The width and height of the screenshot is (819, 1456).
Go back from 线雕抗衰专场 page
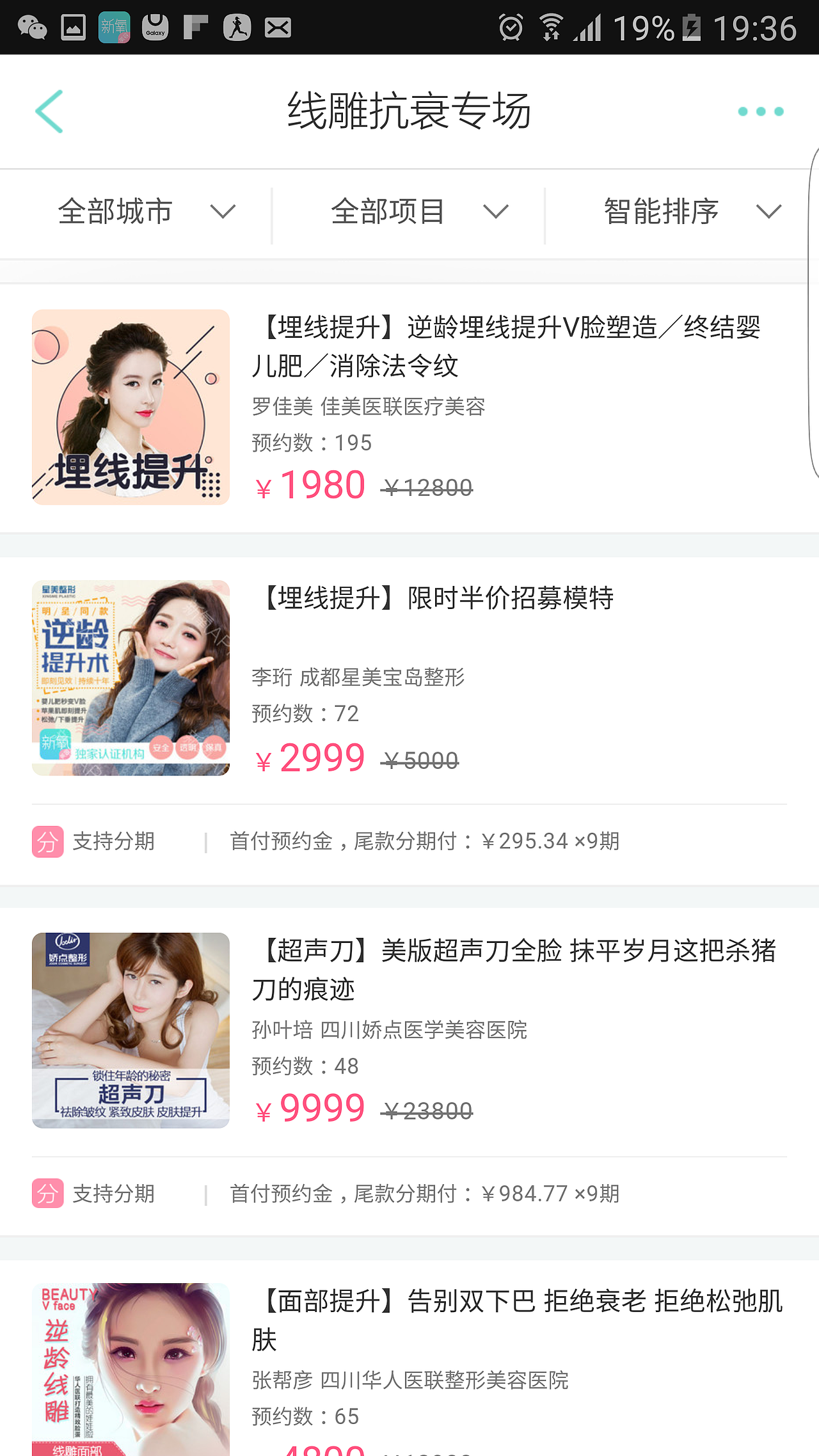(x=49, y=111)
